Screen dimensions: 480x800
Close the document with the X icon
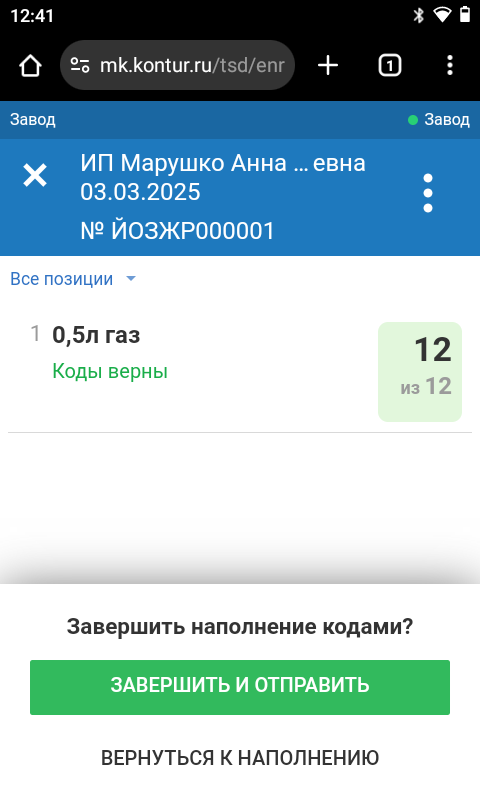35,175
